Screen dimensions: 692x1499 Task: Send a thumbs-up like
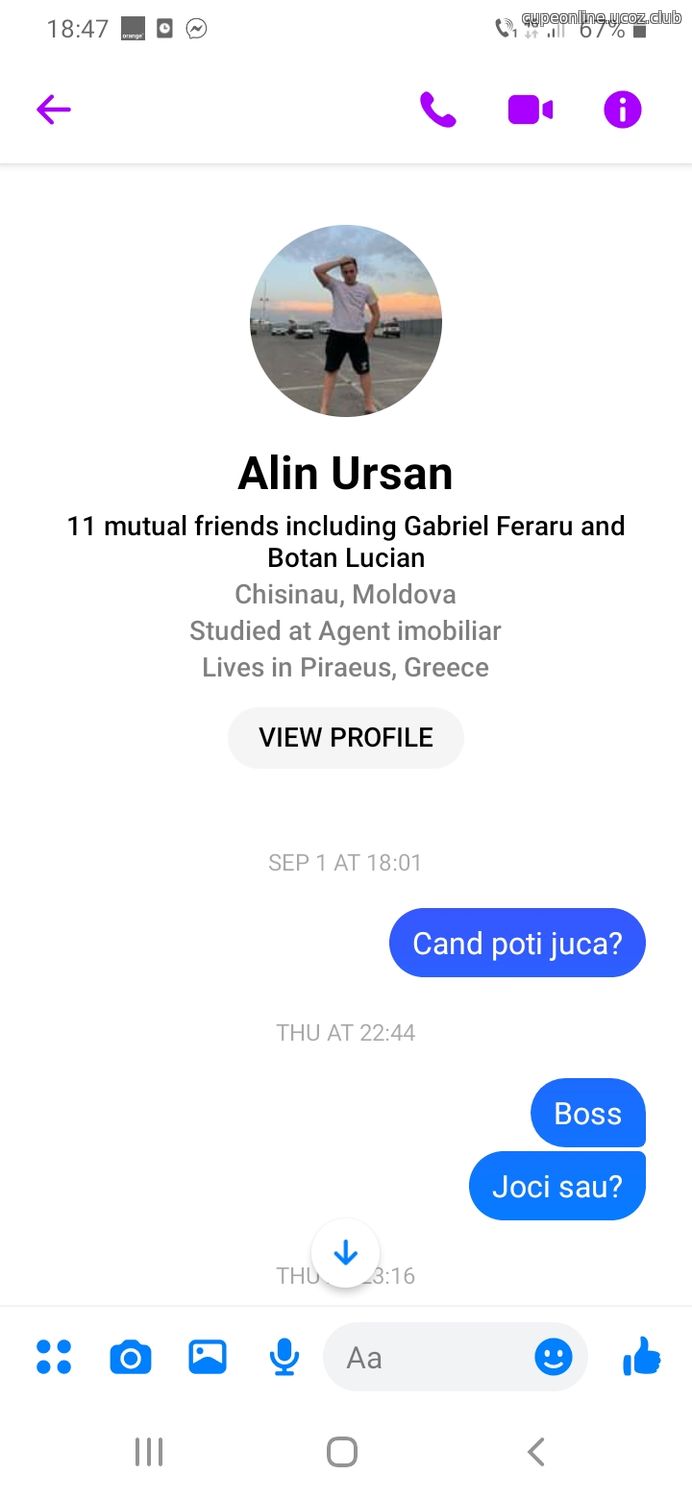(641, 1357)
